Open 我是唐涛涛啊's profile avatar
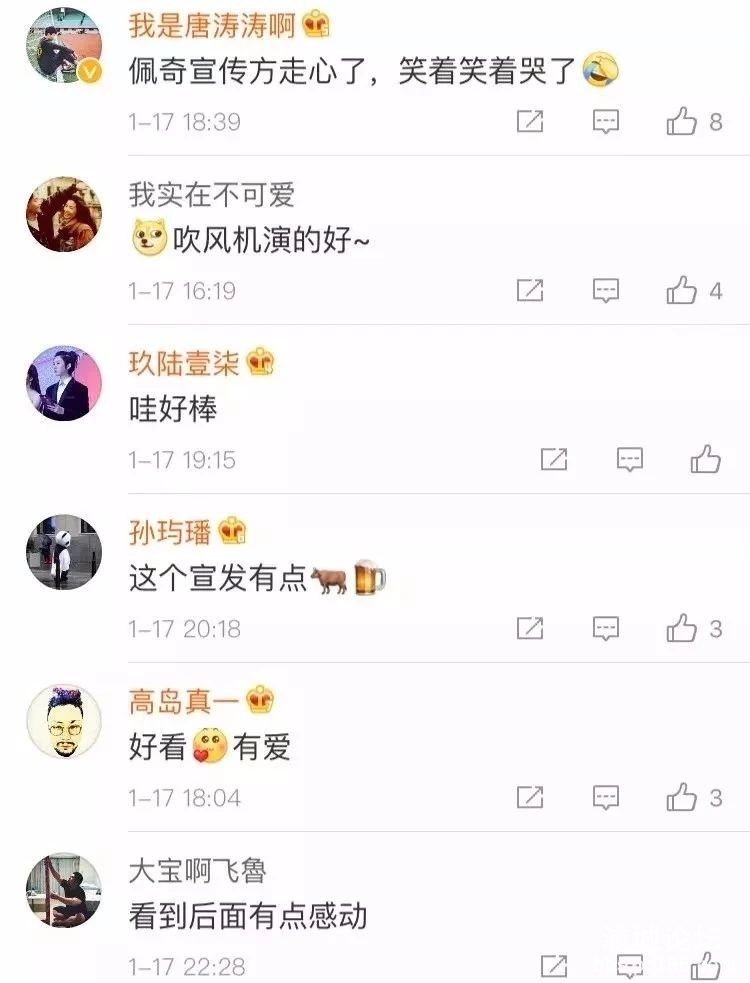This screenshot has height=983, width=750. [63, 45]
